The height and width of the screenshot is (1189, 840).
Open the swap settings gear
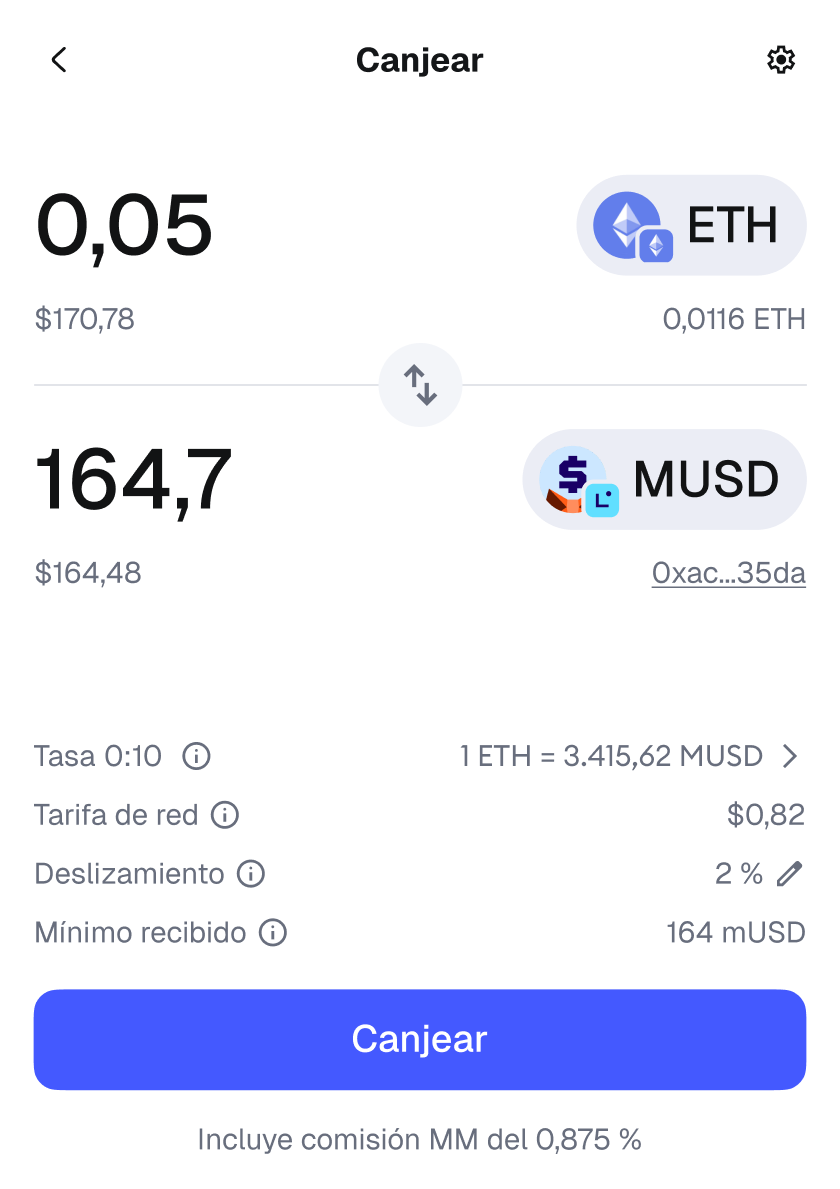click(781, 61)
